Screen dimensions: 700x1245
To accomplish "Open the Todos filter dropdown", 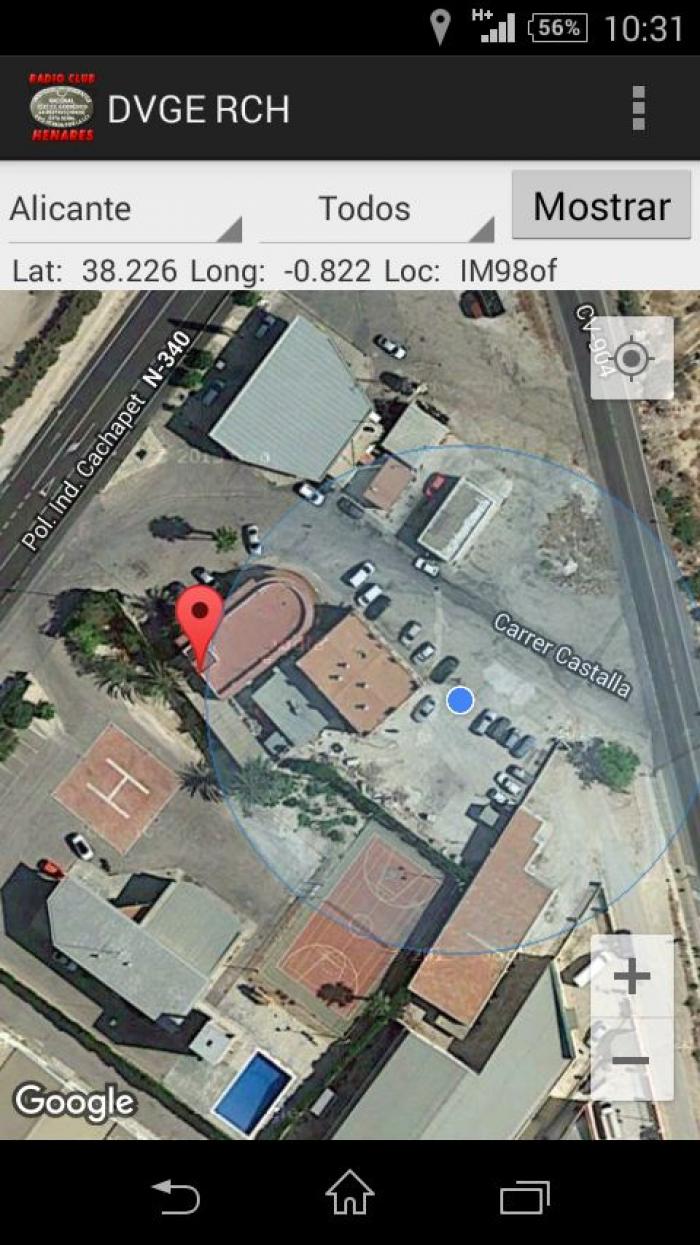I will point(377,209).
